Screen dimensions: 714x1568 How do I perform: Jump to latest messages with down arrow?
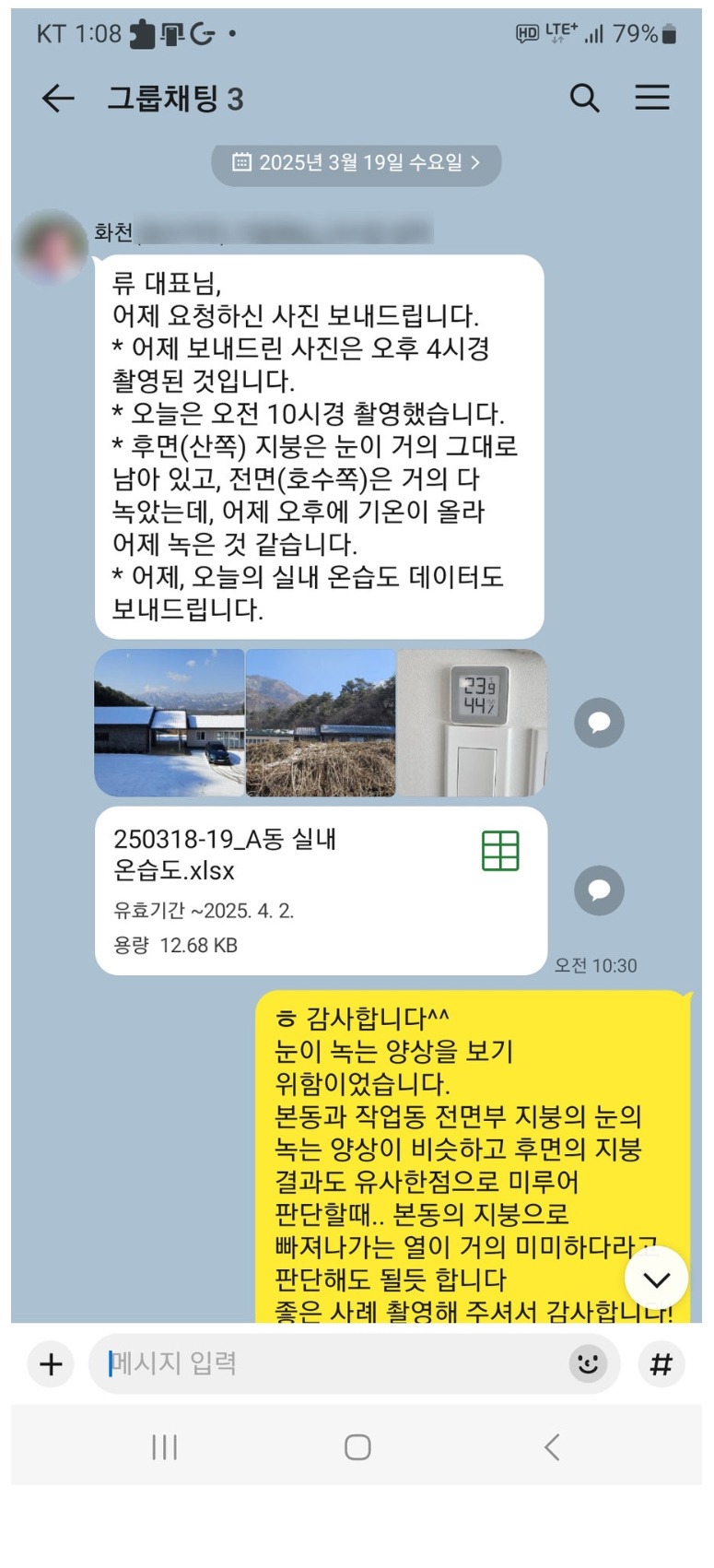pos(656,1279)
